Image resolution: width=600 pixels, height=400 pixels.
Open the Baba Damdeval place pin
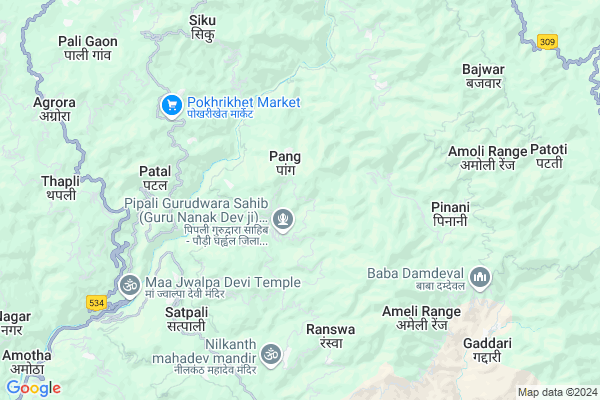tap(480, 275)
